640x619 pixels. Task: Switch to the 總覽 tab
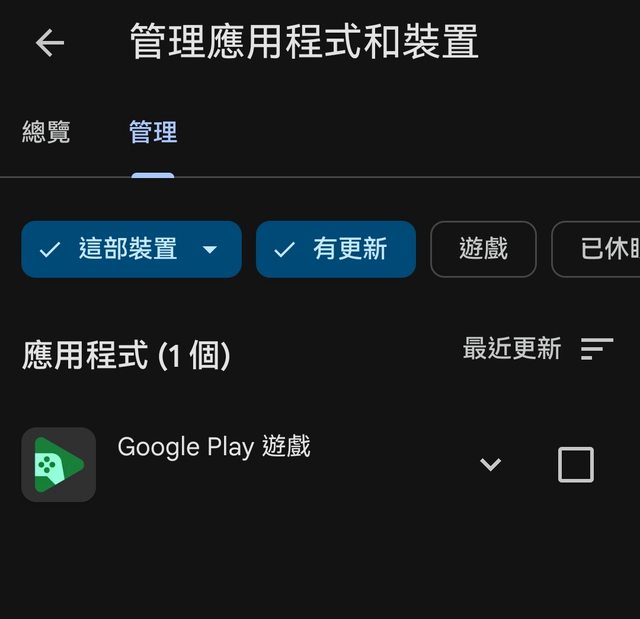pos(46,132)
